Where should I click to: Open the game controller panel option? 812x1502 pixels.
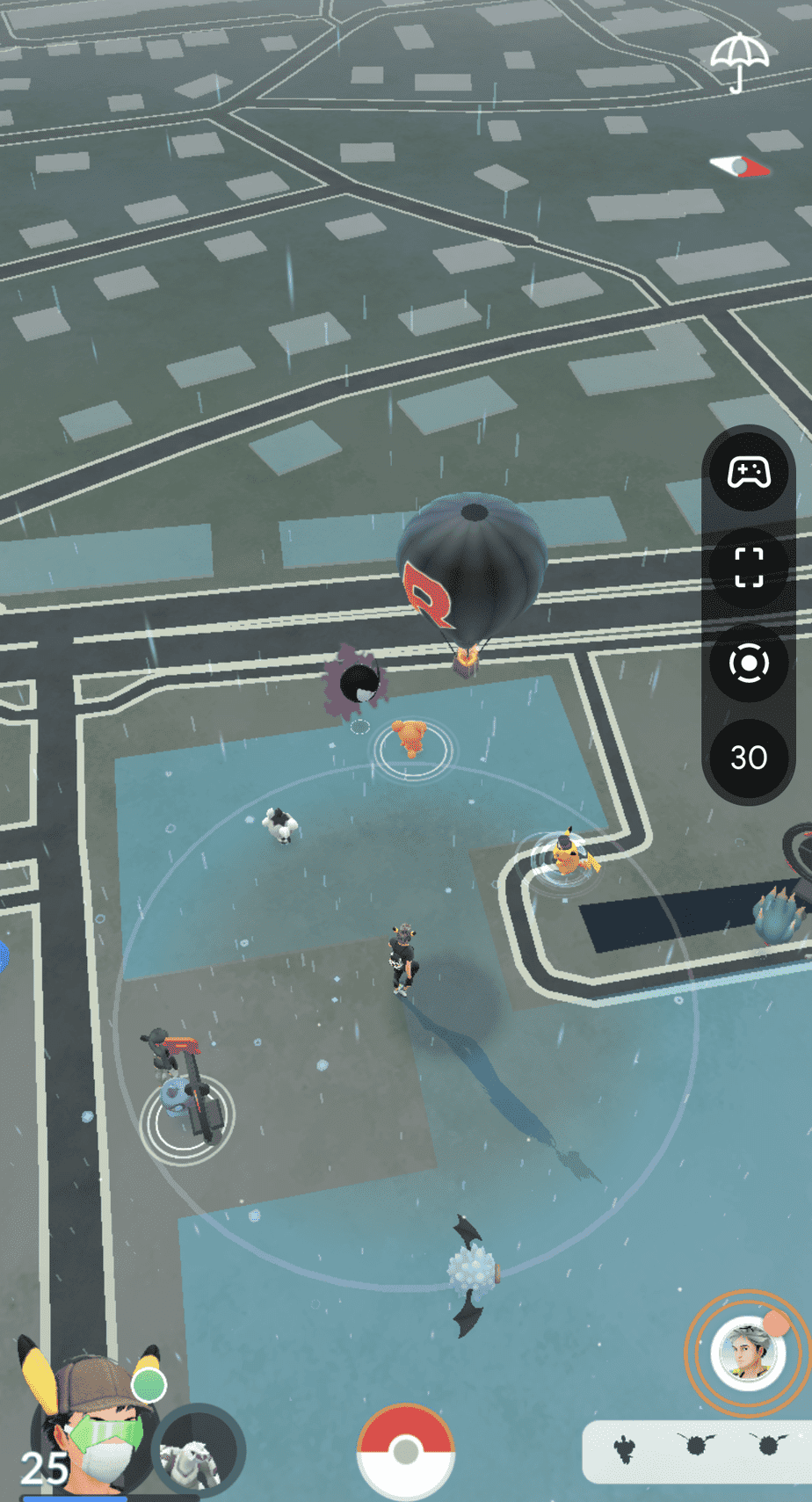pyautogui.click(x=749, y=472)
